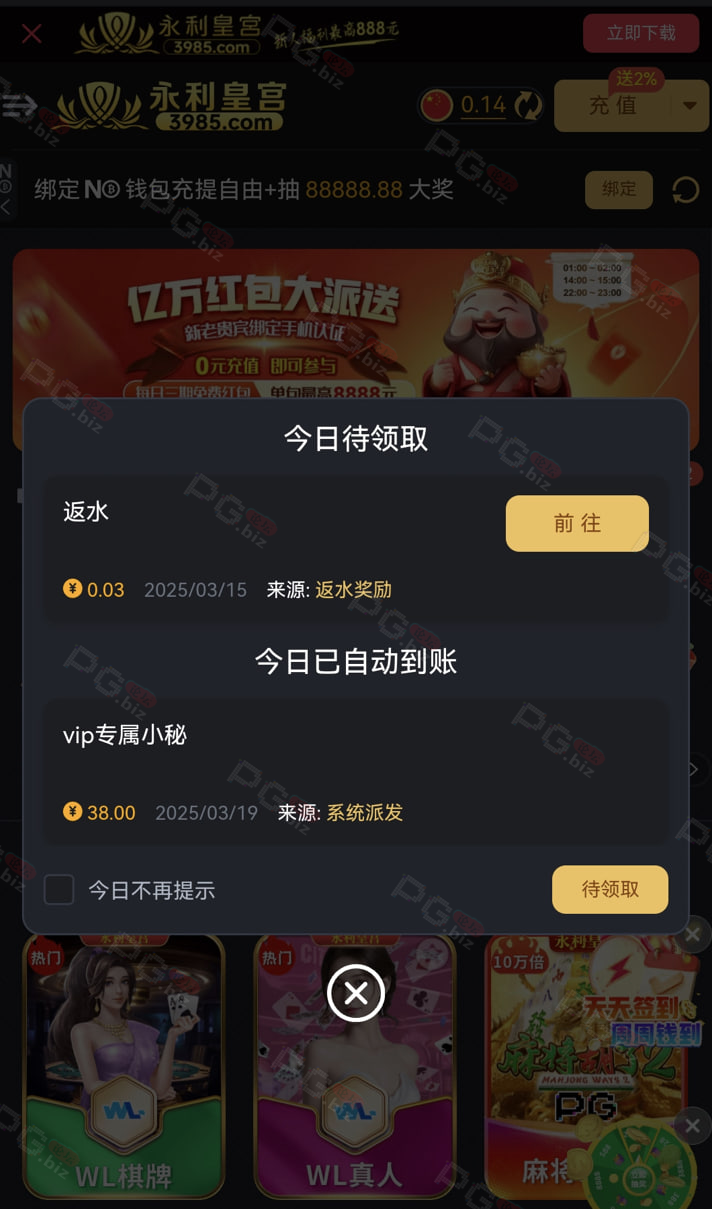Open the 返水奖励 source link
Viewport: 712px width, 1209px height.
[354, 589]
